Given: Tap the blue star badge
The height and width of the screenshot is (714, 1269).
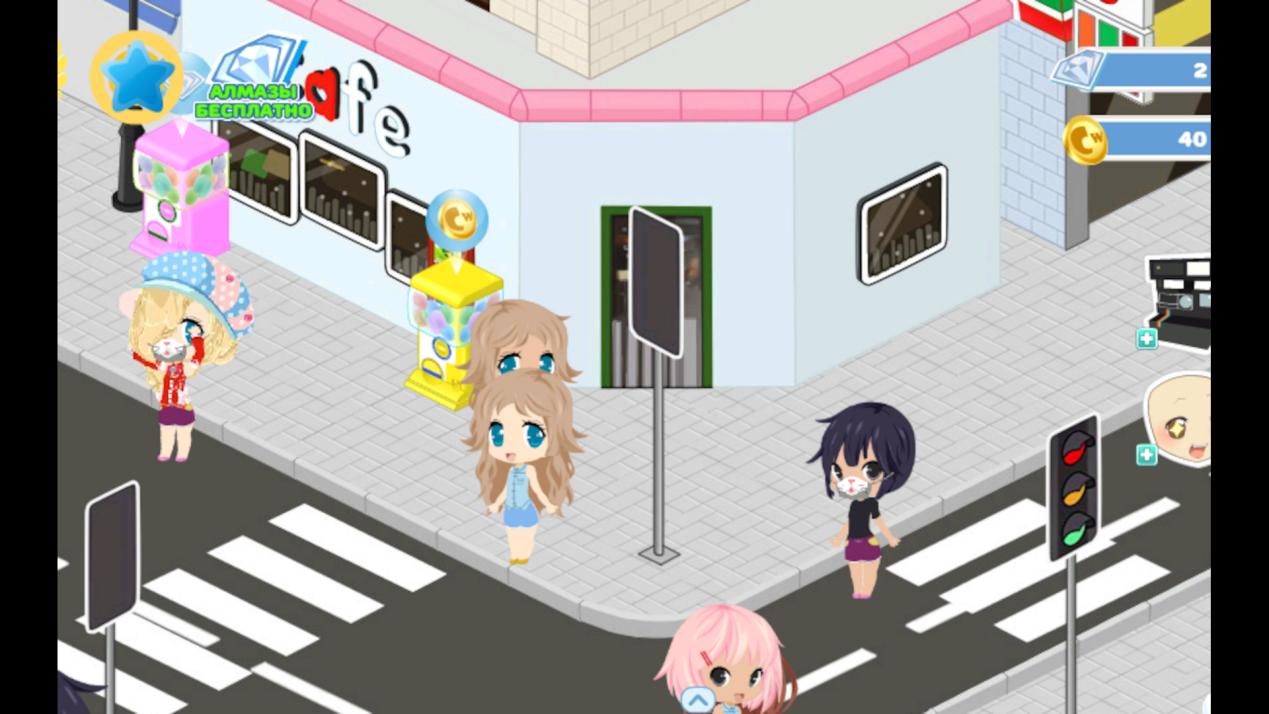Looking at the screenshot, I should click(136, 77).
